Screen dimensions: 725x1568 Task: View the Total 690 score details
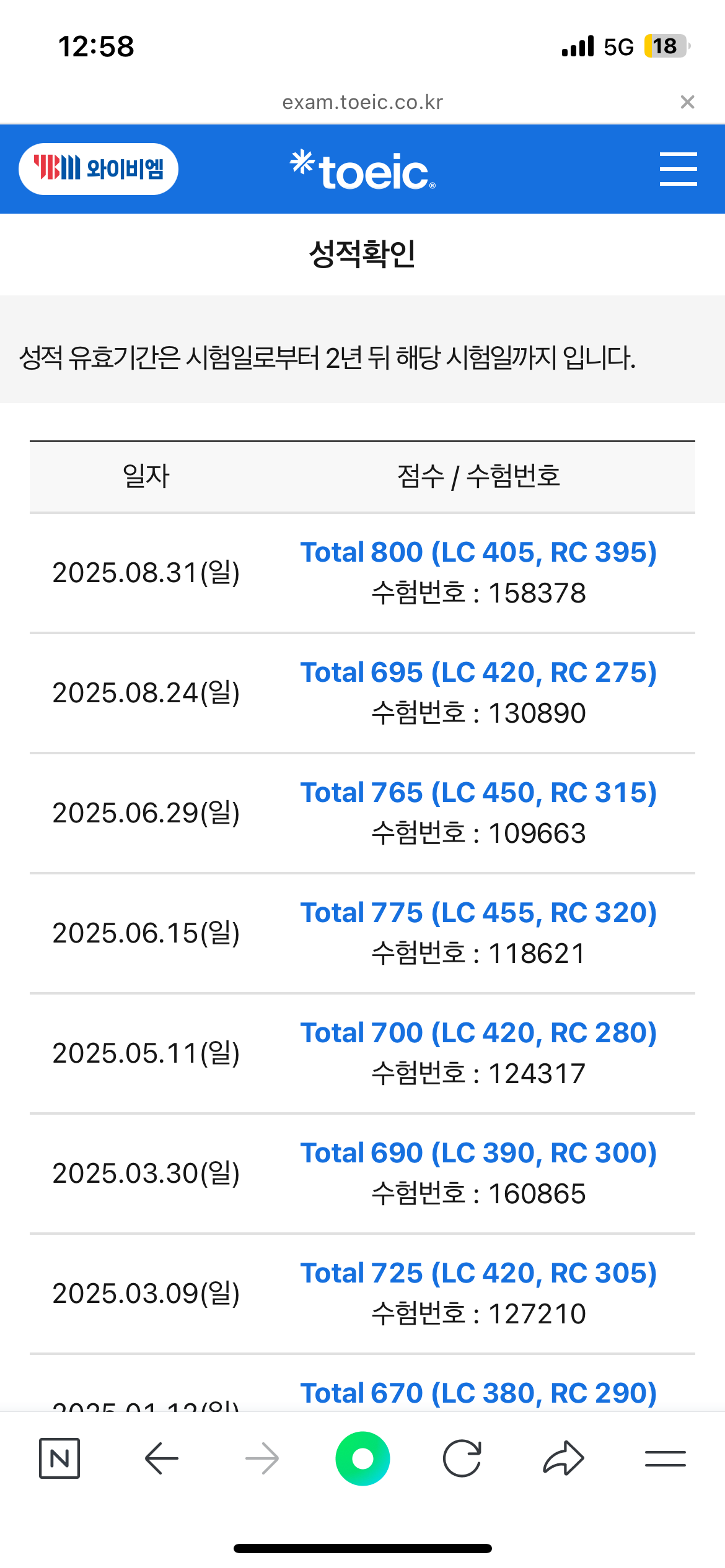click(478, 1153)
